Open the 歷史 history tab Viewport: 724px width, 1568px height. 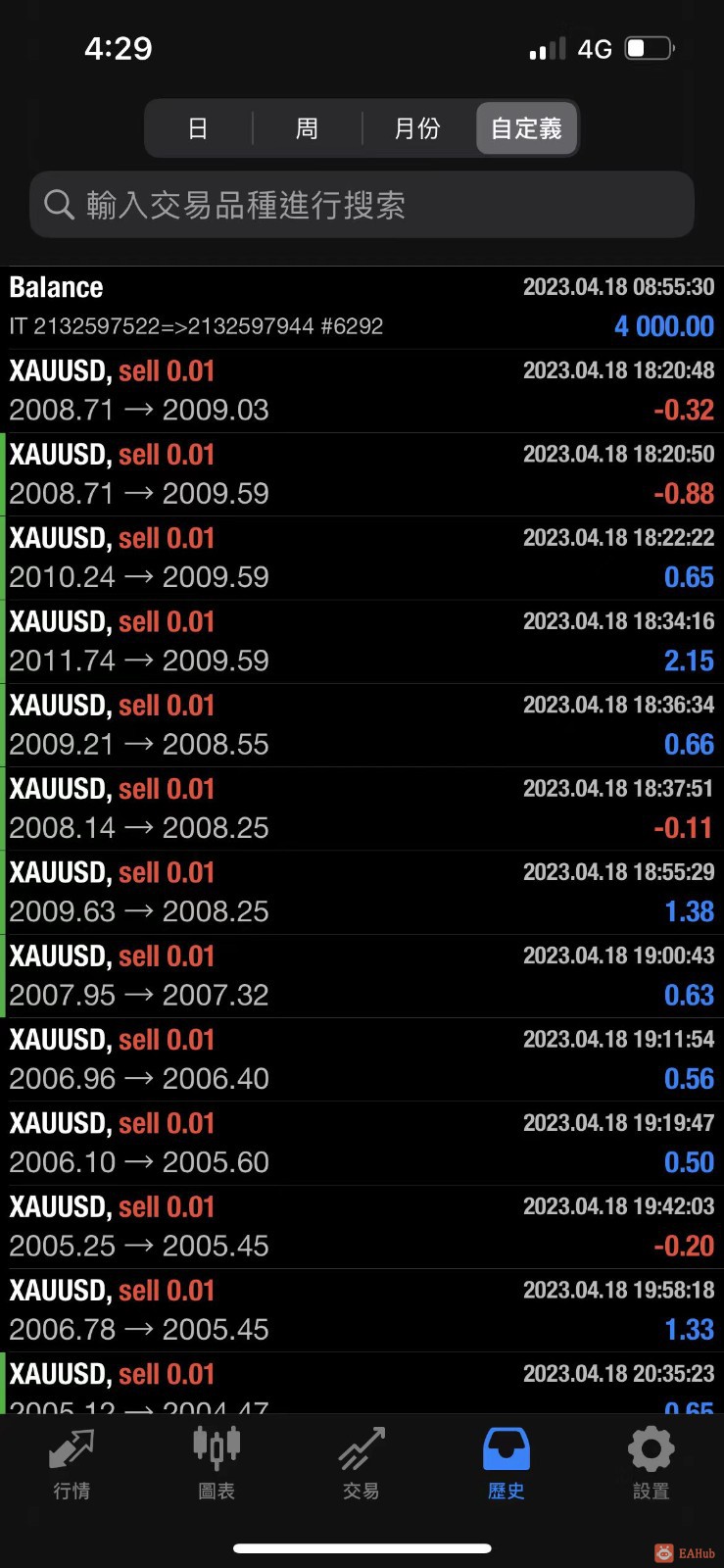pos(506,1463)
